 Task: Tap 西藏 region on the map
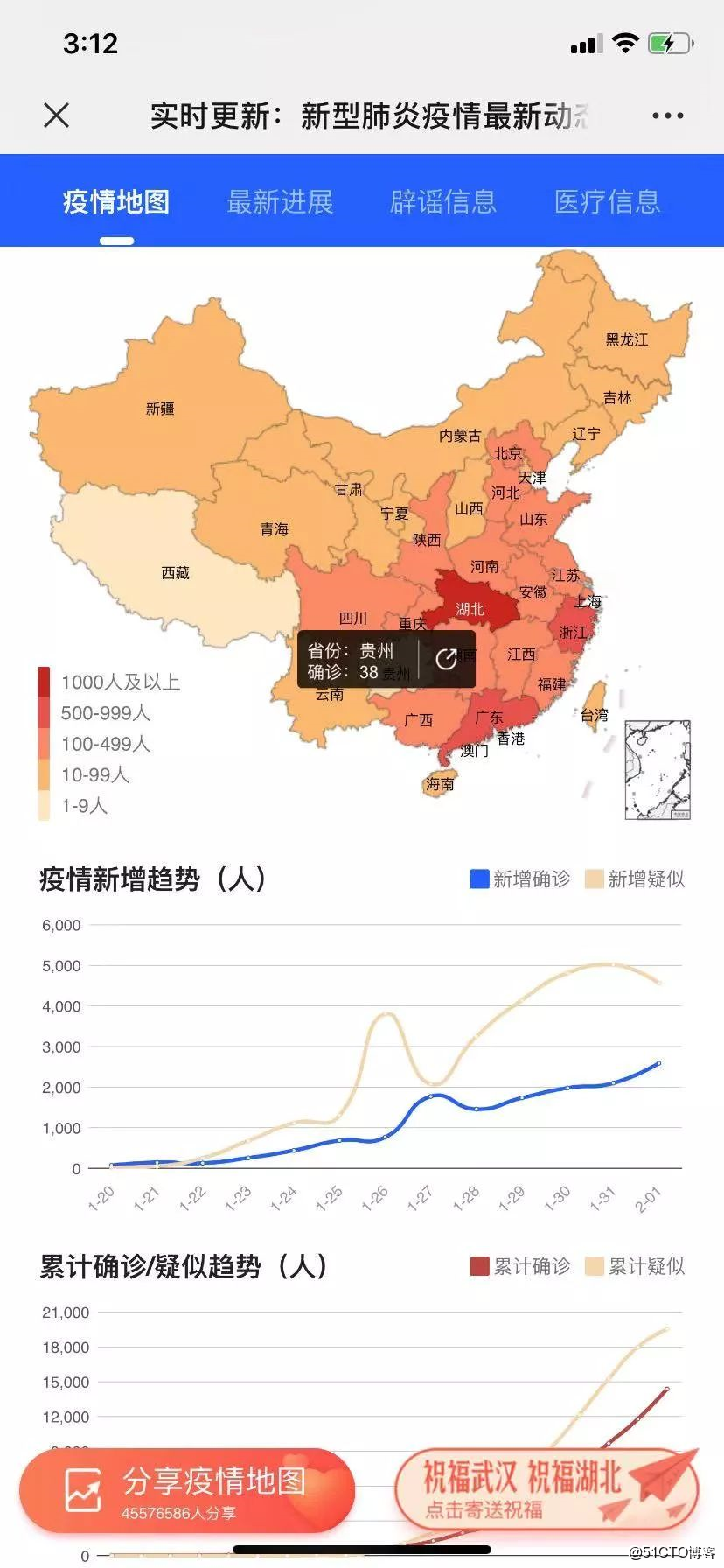pos(175,572)
